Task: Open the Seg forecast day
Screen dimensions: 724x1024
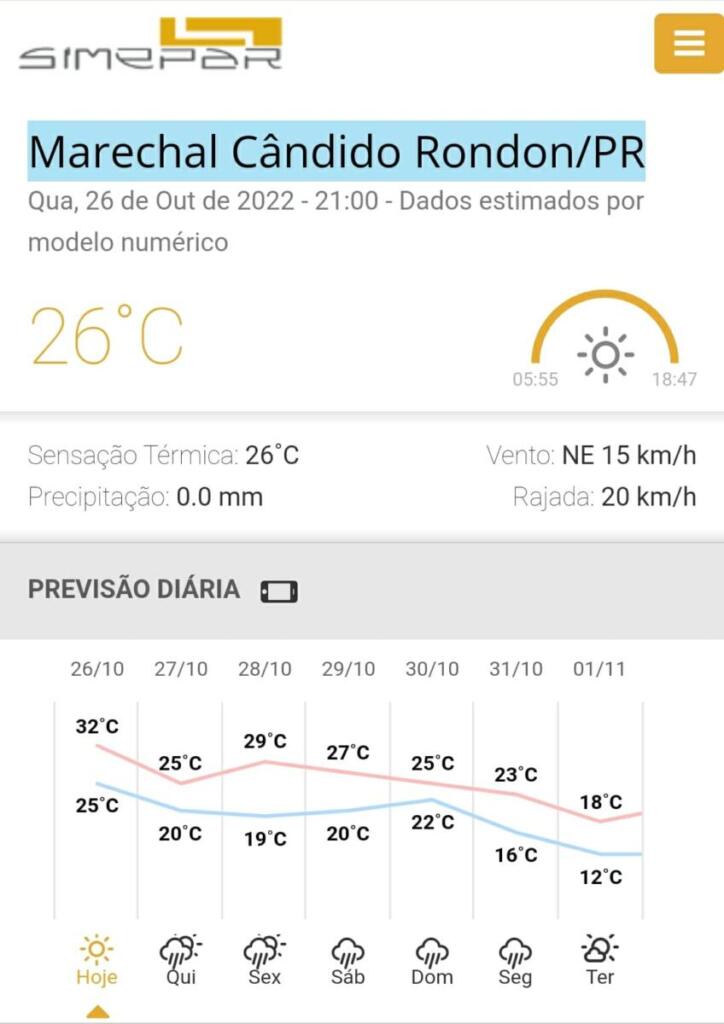Action: [515, 960]
